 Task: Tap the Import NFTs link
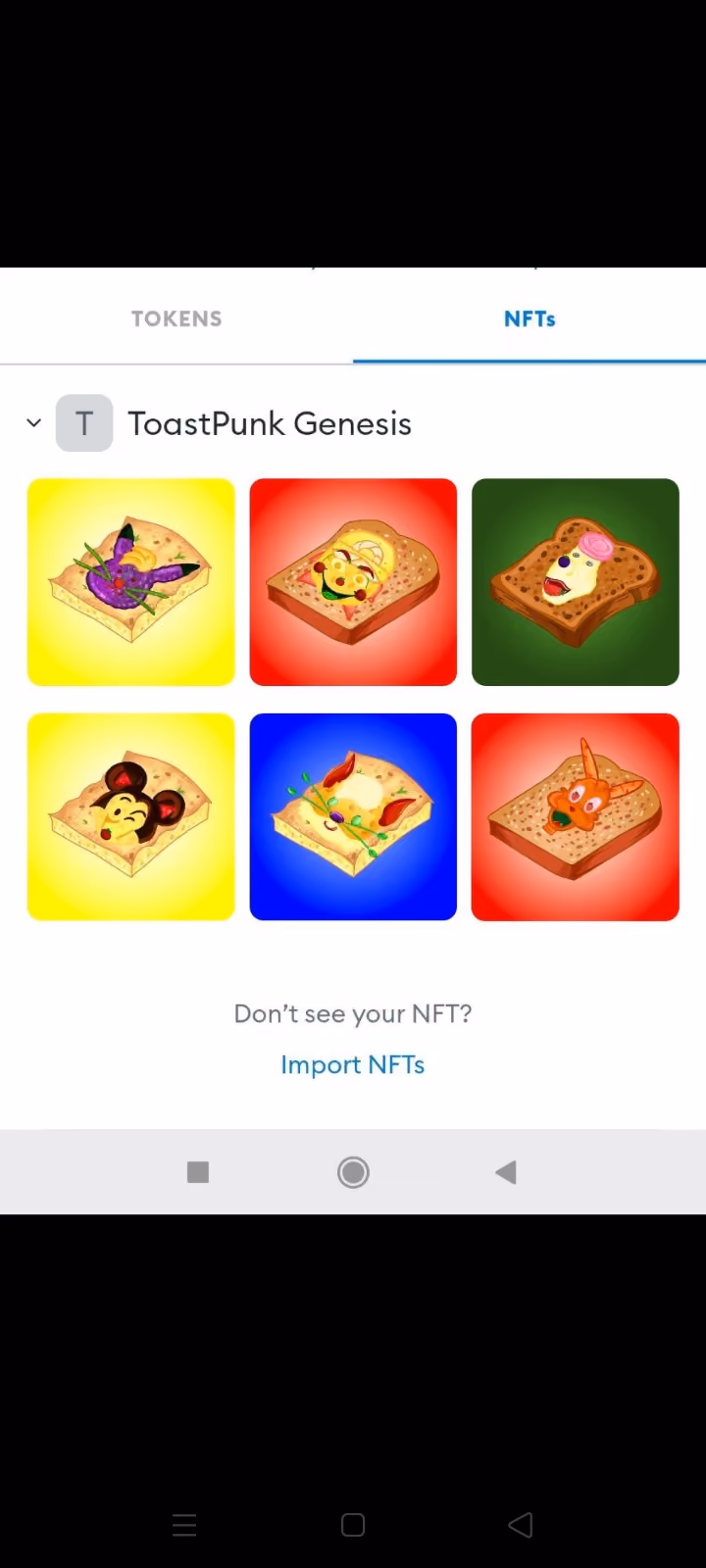(x=353, y=1064)
